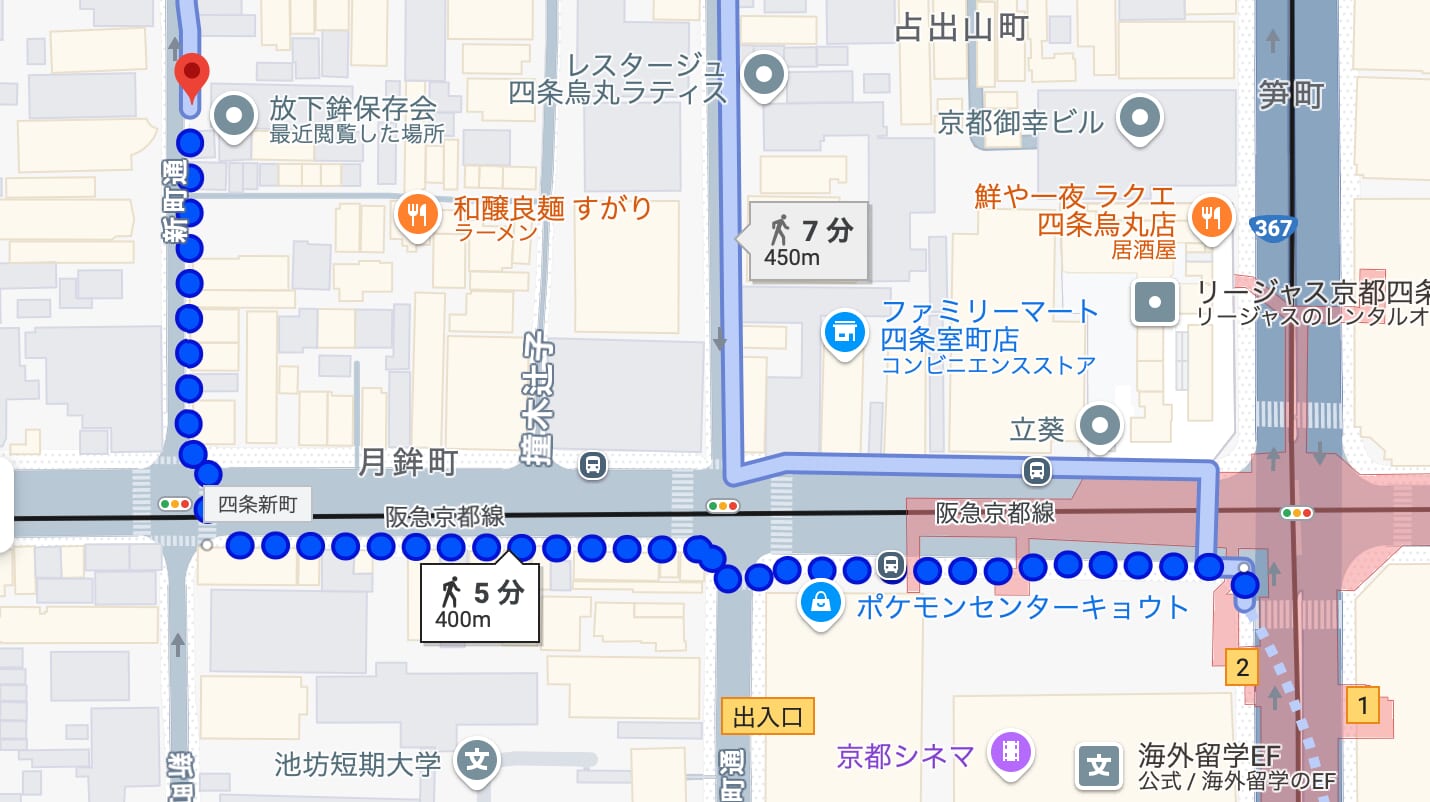The image size is (1430, 802).
Task: Open the 海外留学EF marker
Action: [1099, 766]
